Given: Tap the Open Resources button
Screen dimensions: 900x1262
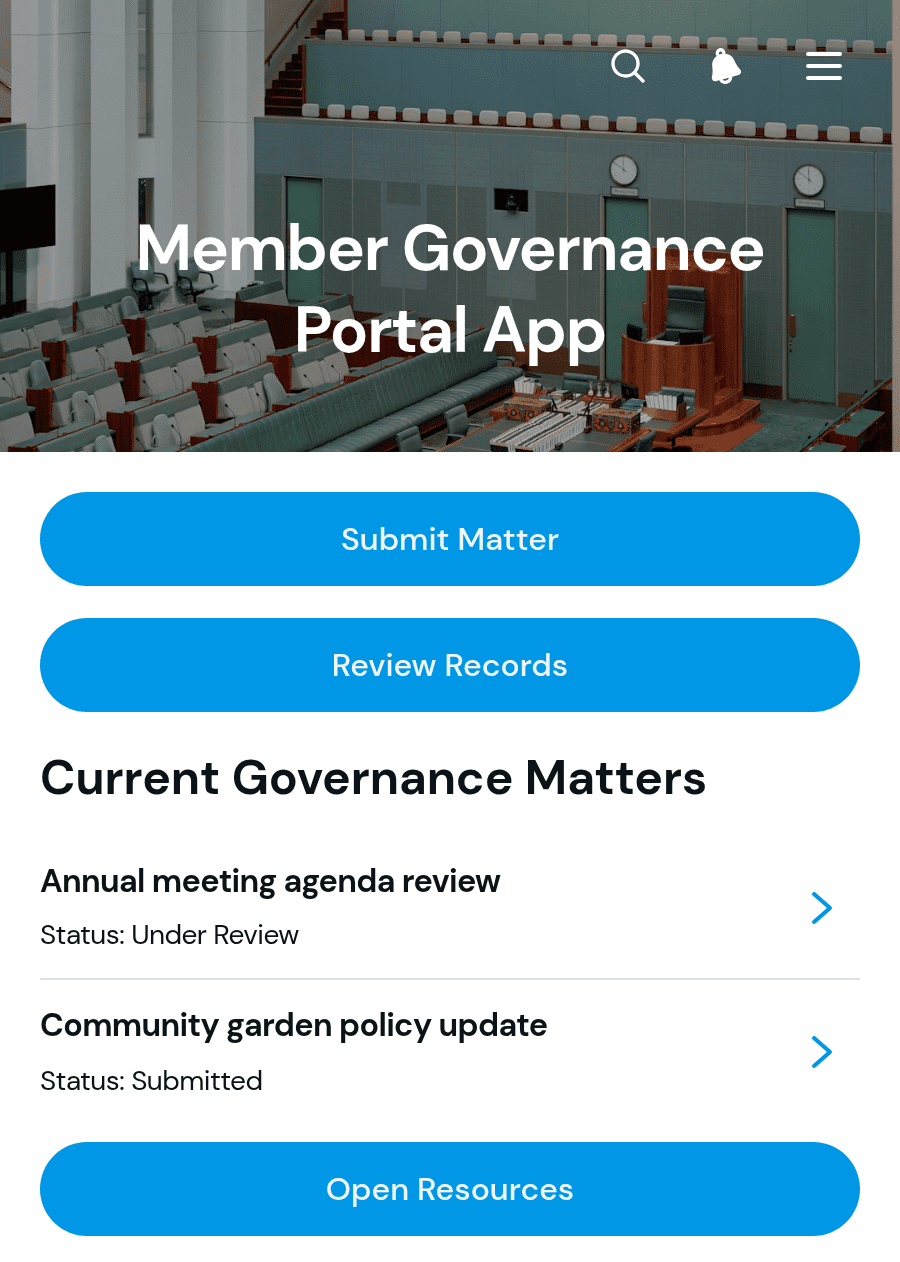Looking at the screenshot, I should (x=450, y=1189).
